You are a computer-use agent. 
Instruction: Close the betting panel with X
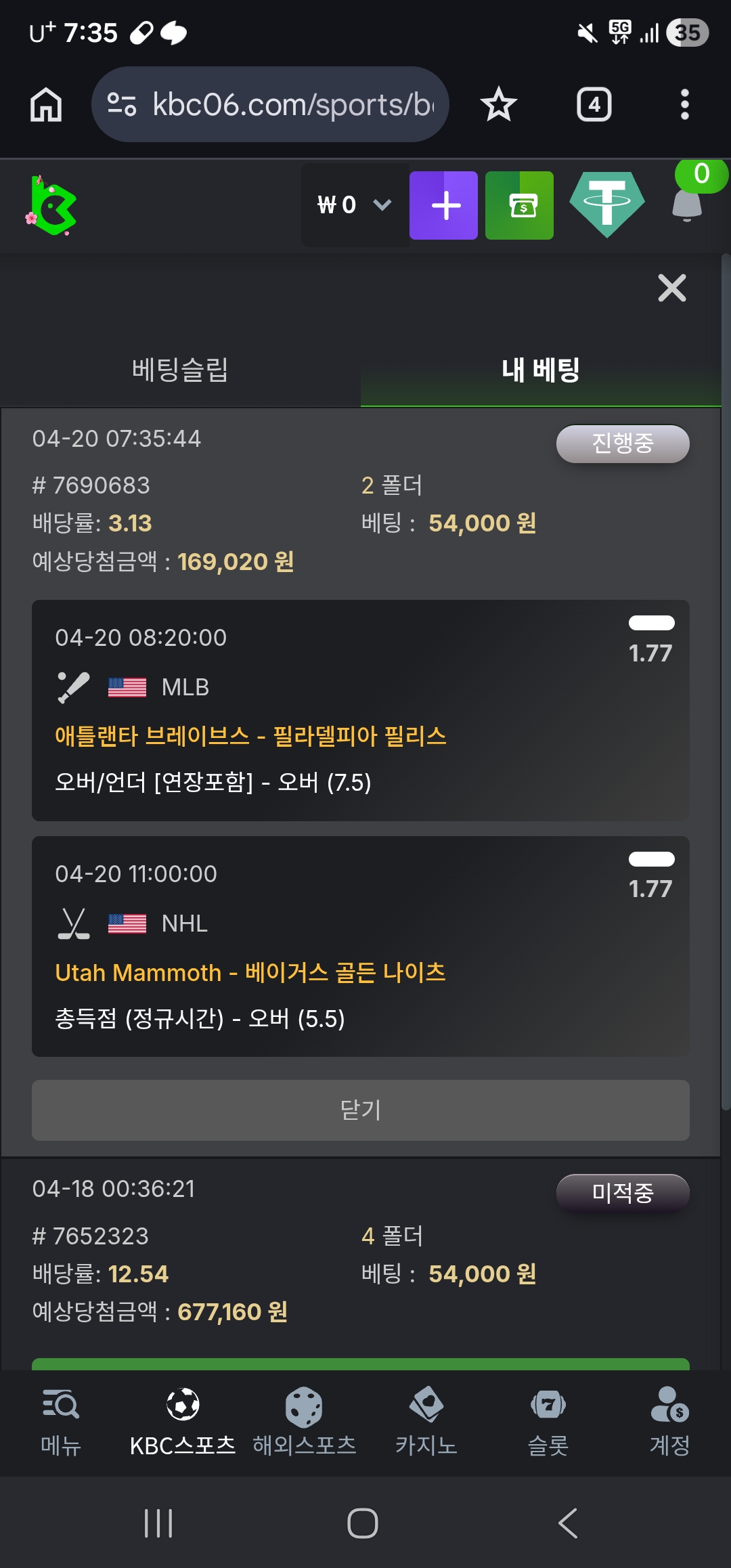point(671,288)
